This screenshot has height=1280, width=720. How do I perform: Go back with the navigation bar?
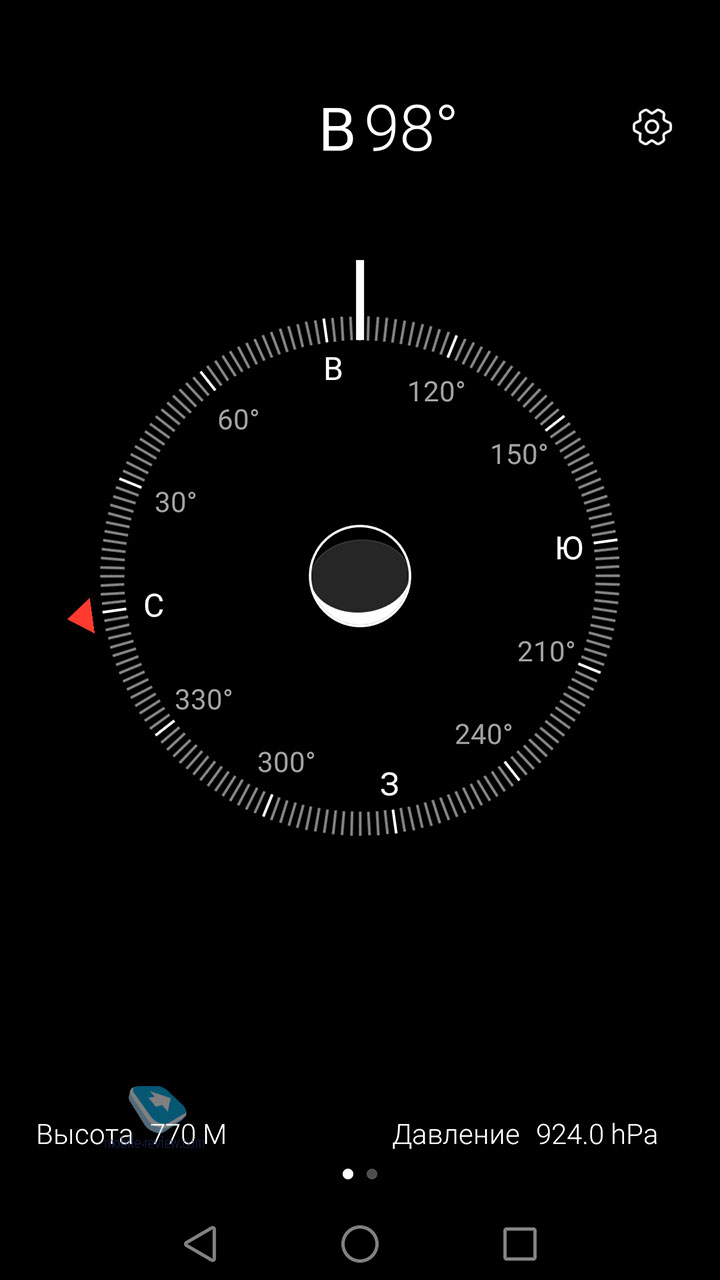tap(201, 1244)
